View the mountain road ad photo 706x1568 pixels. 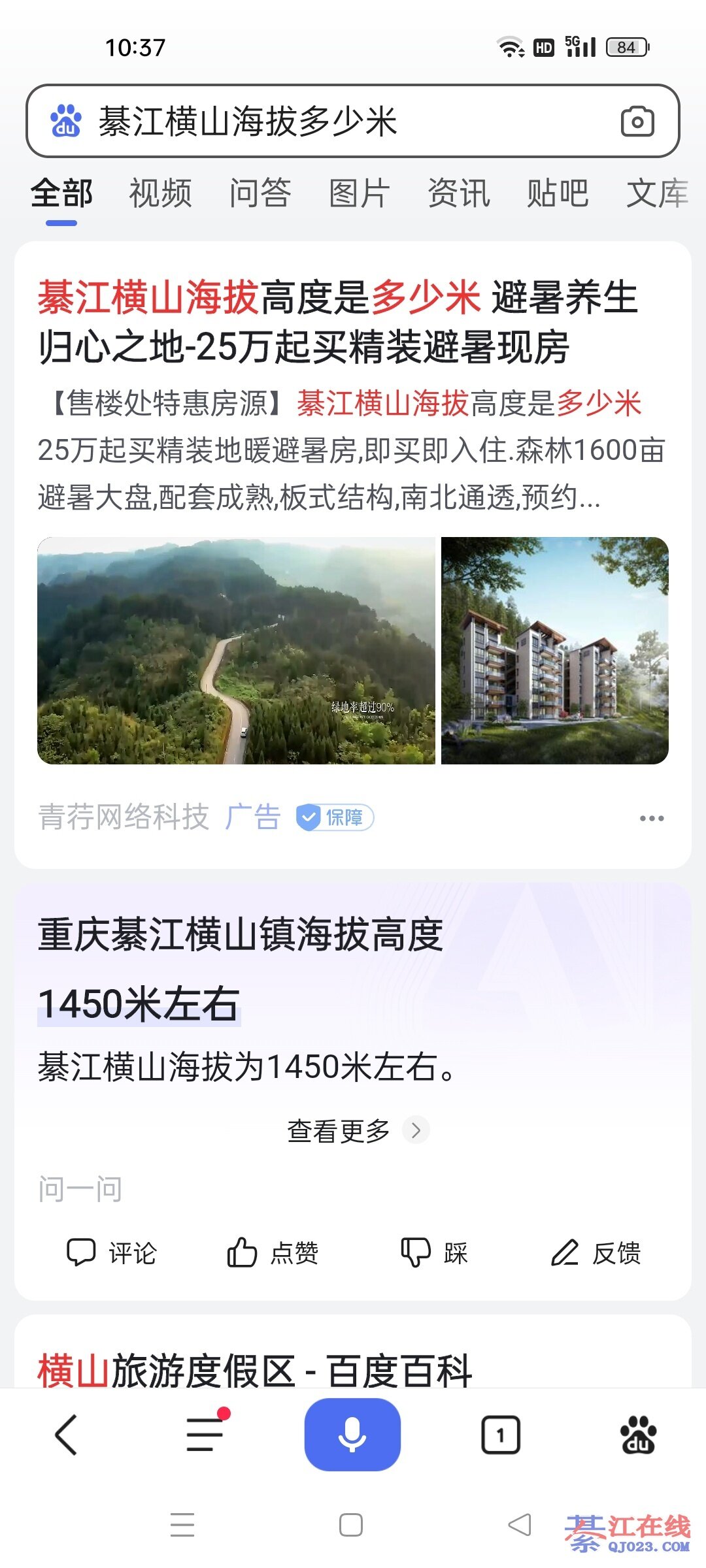[236, 651]
